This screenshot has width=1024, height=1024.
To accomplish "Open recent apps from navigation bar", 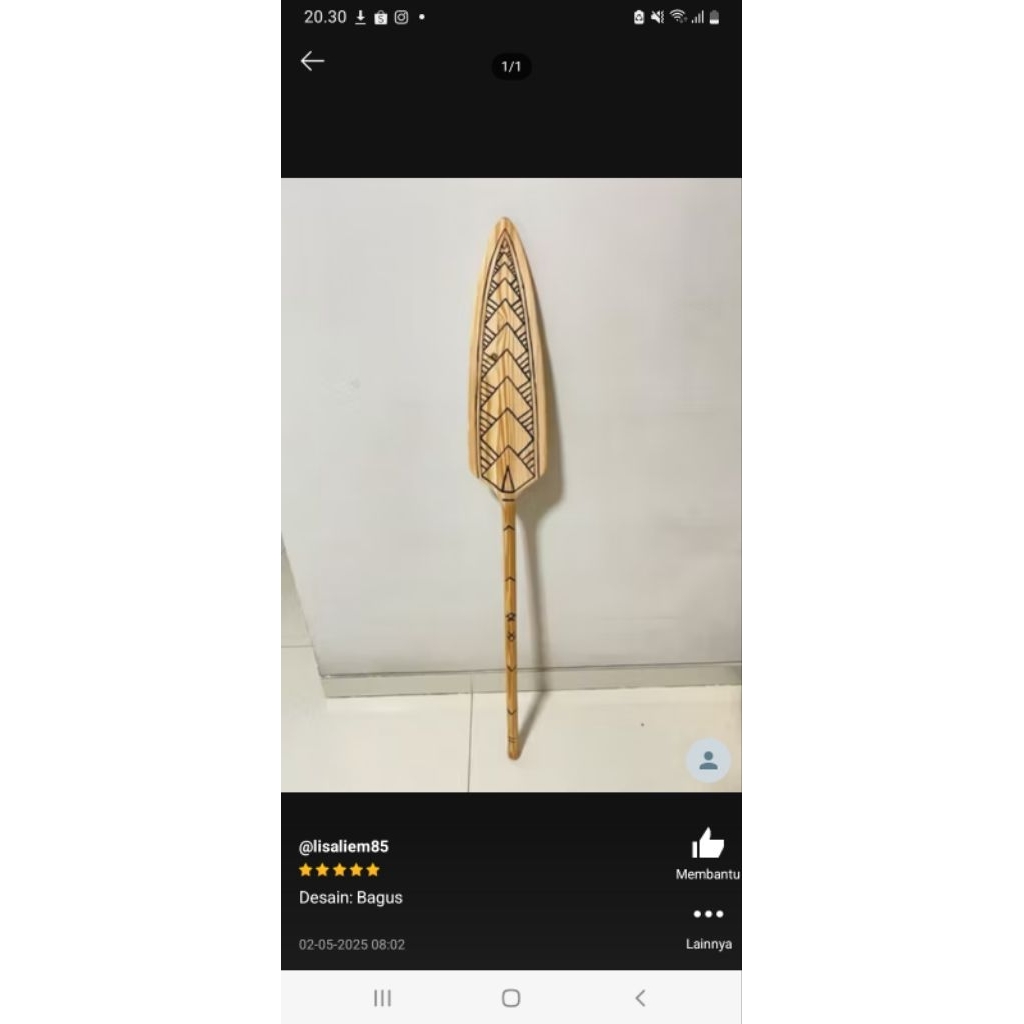I will pos(382,998).
